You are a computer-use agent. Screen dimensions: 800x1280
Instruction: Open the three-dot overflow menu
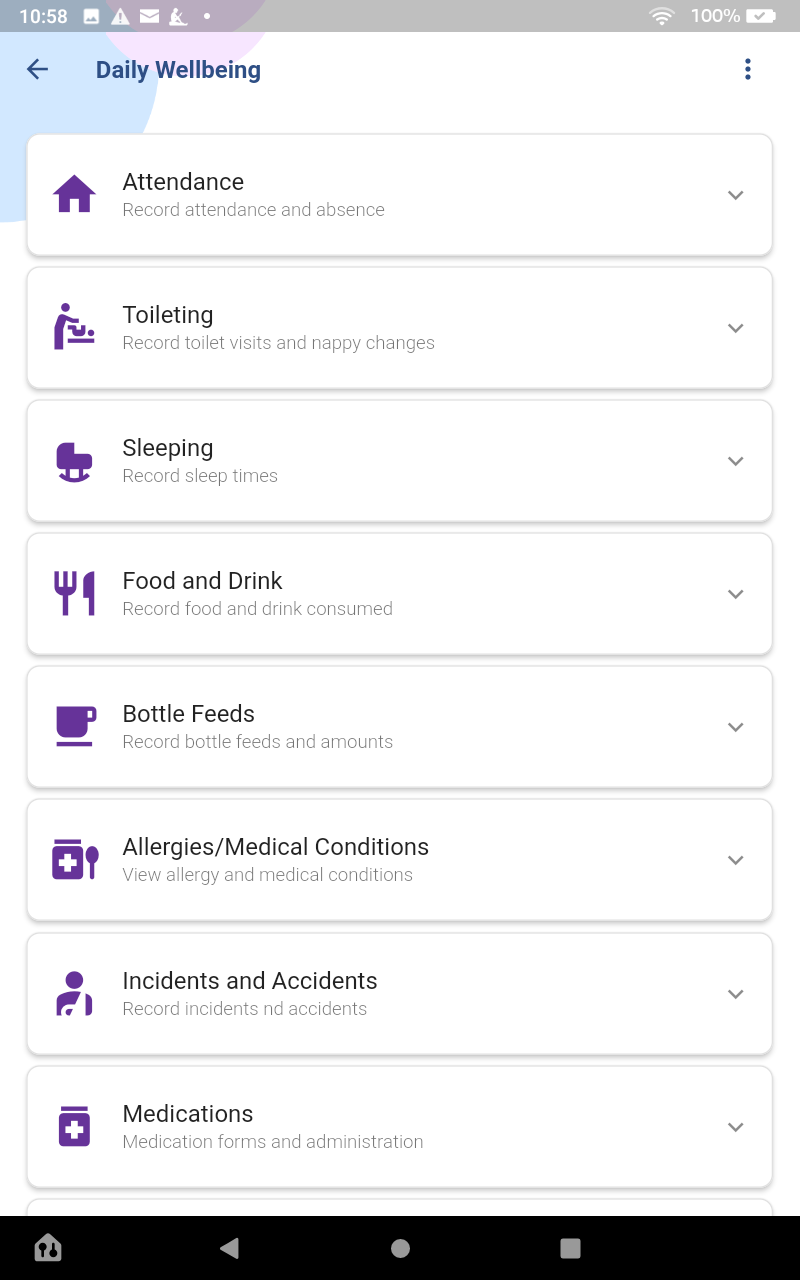pyautogui.click(x=747, y=69)
